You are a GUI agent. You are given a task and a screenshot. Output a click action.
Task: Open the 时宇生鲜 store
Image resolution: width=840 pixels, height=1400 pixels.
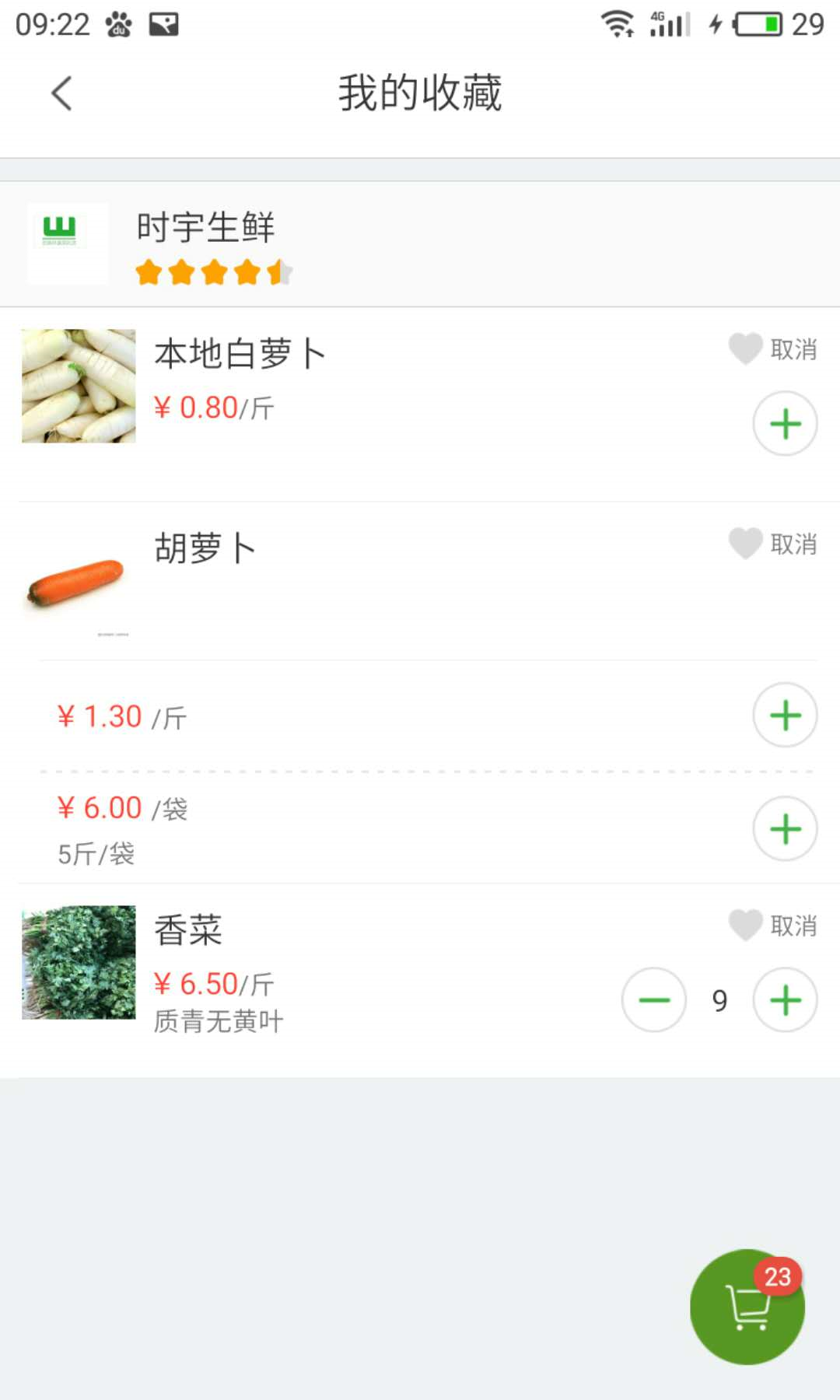pyautogui.click(x=420, y=244)
